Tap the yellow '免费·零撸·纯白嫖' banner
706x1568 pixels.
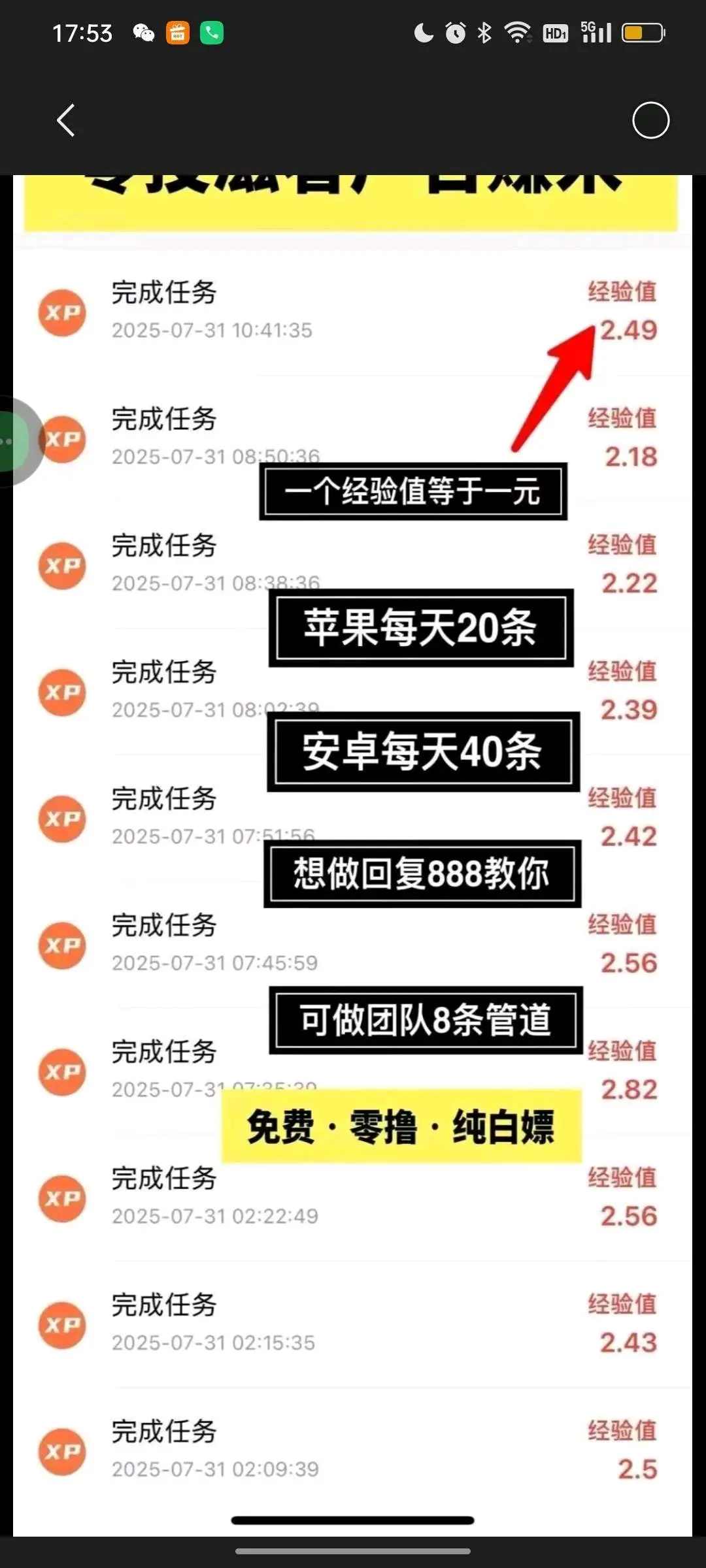click(x=401, y=1126)
